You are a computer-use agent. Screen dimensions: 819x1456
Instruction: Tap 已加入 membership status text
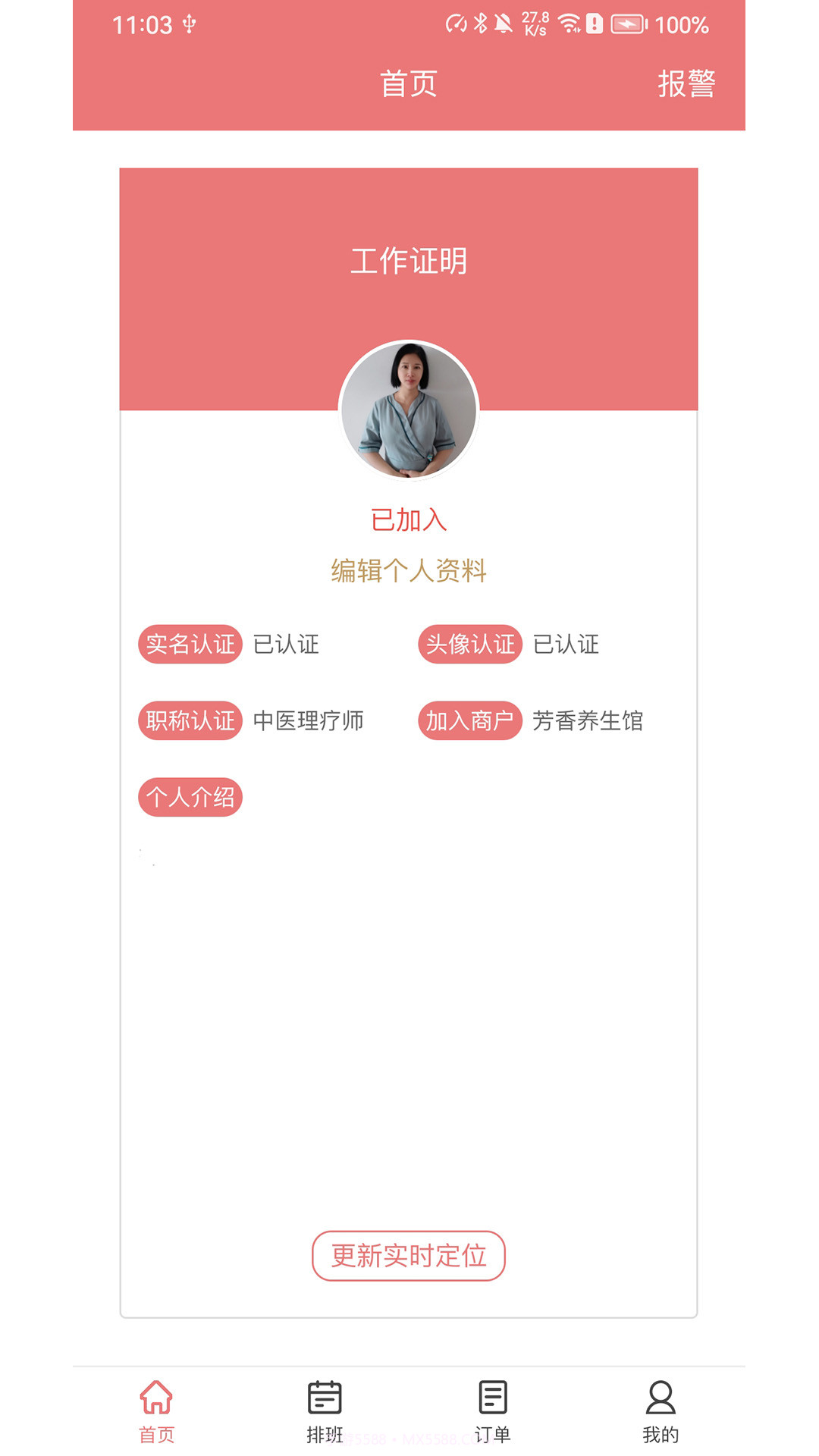point(409,520)
